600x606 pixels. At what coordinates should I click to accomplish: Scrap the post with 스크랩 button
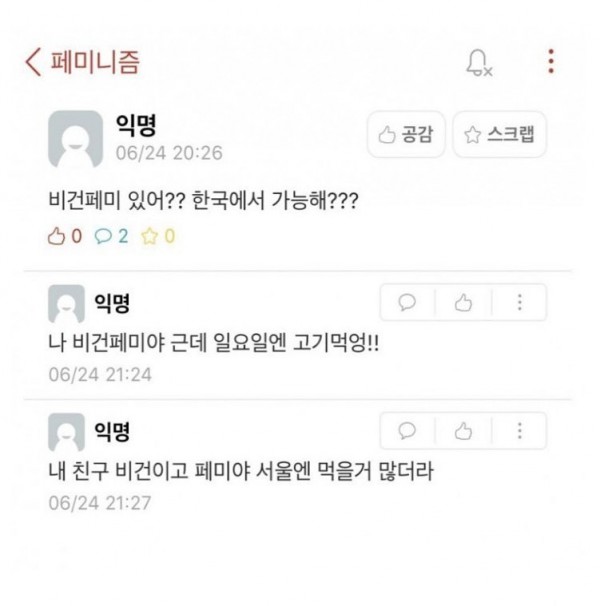[499, 134]
